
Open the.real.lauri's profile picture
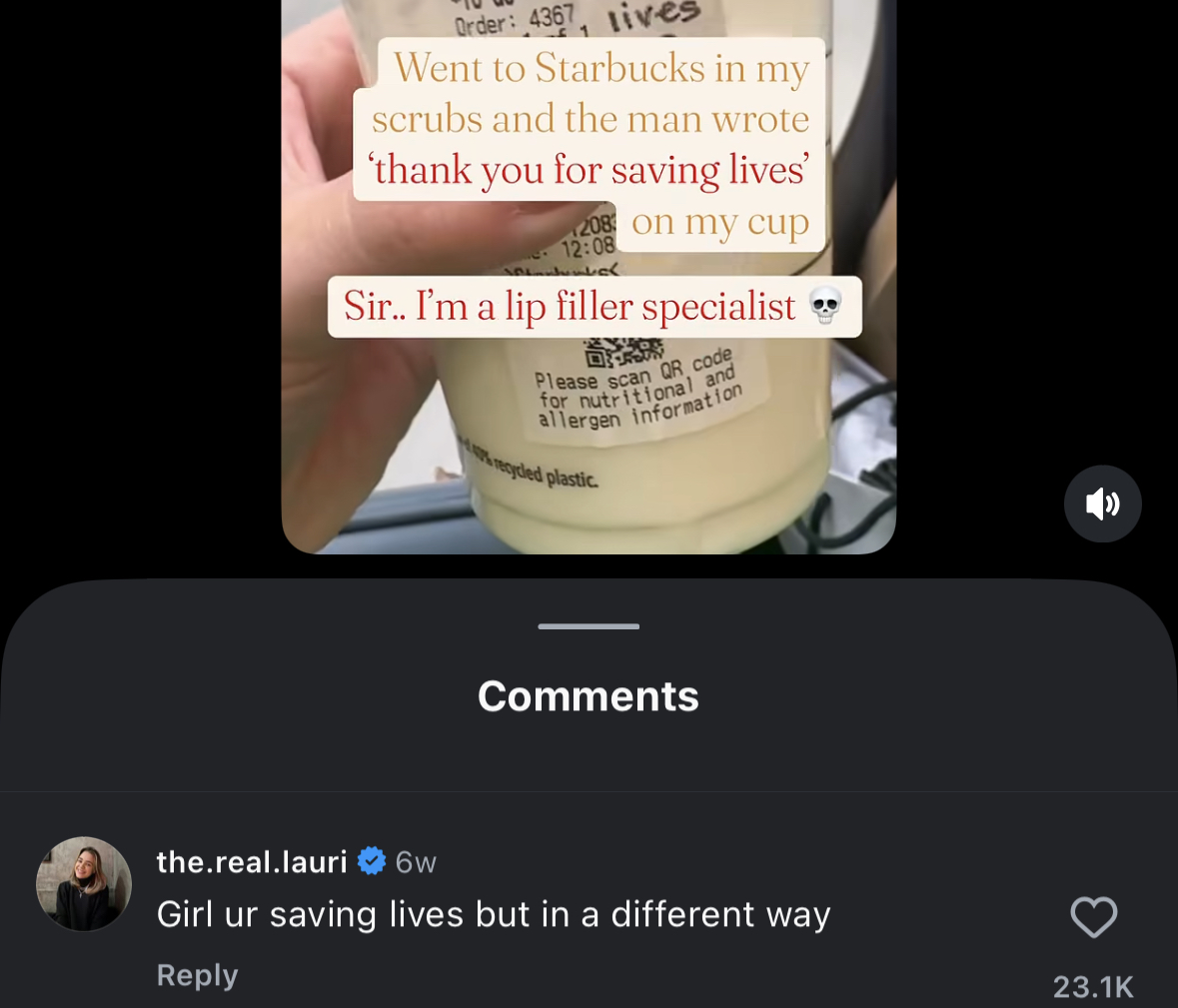tap(84, 884)
